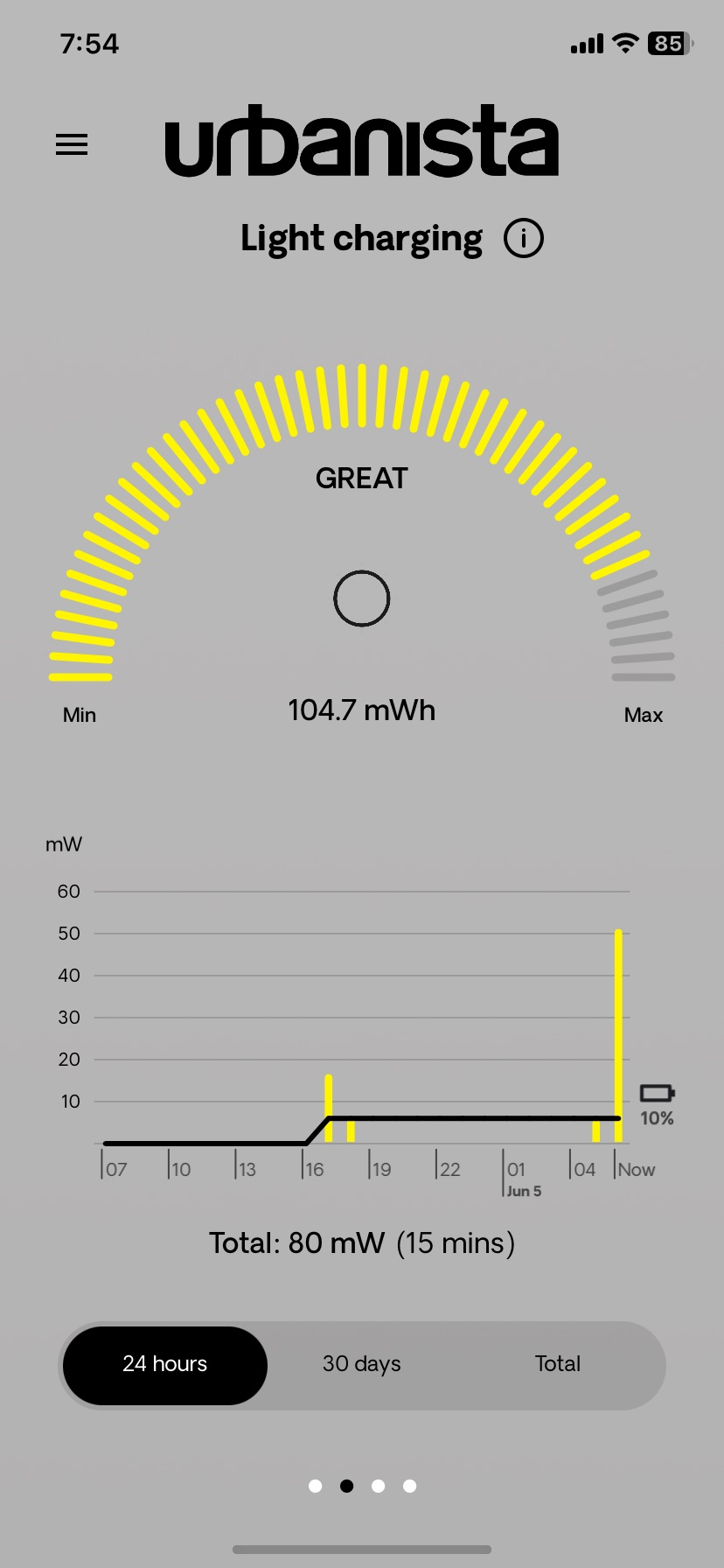This screenshot has height=1568, width=724.
Task: Tap the Min label on the gauge
Action: coord(79,714)
